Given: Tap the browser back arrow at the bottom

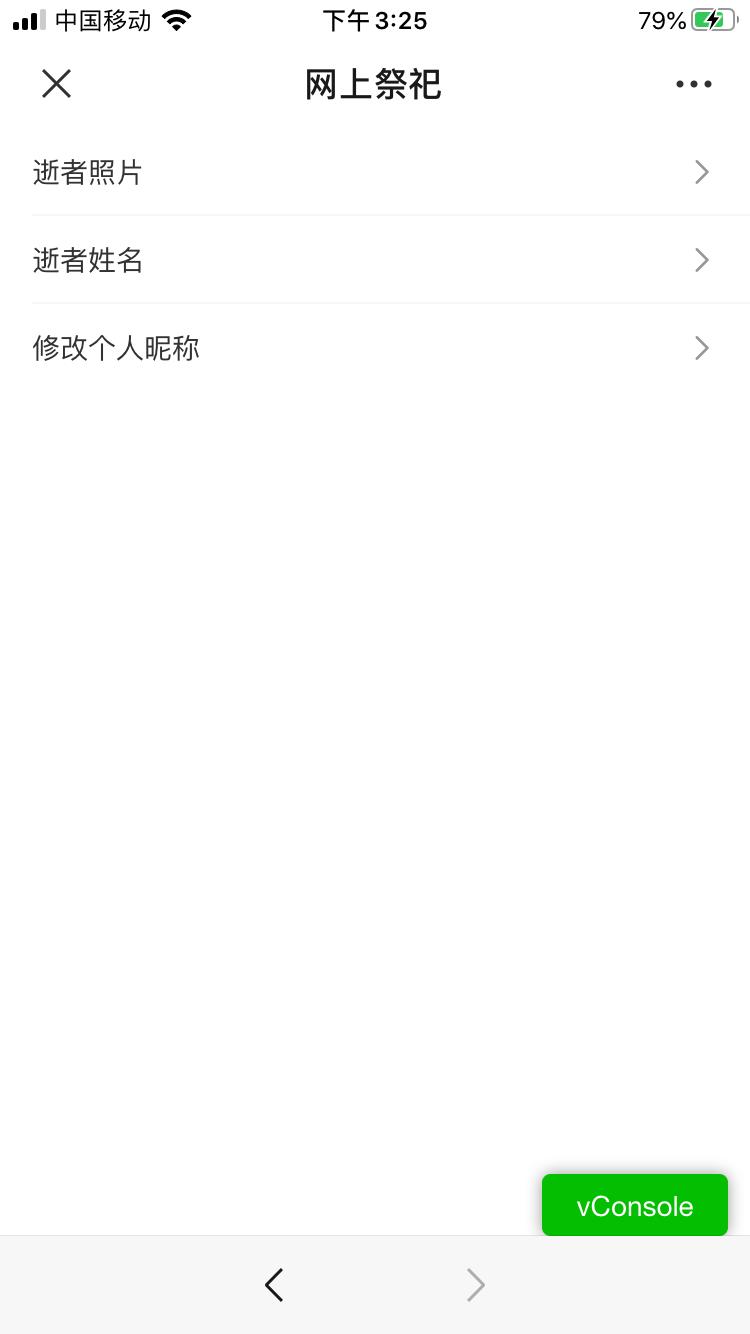Looking at the screenshot, I should 274,1285.
